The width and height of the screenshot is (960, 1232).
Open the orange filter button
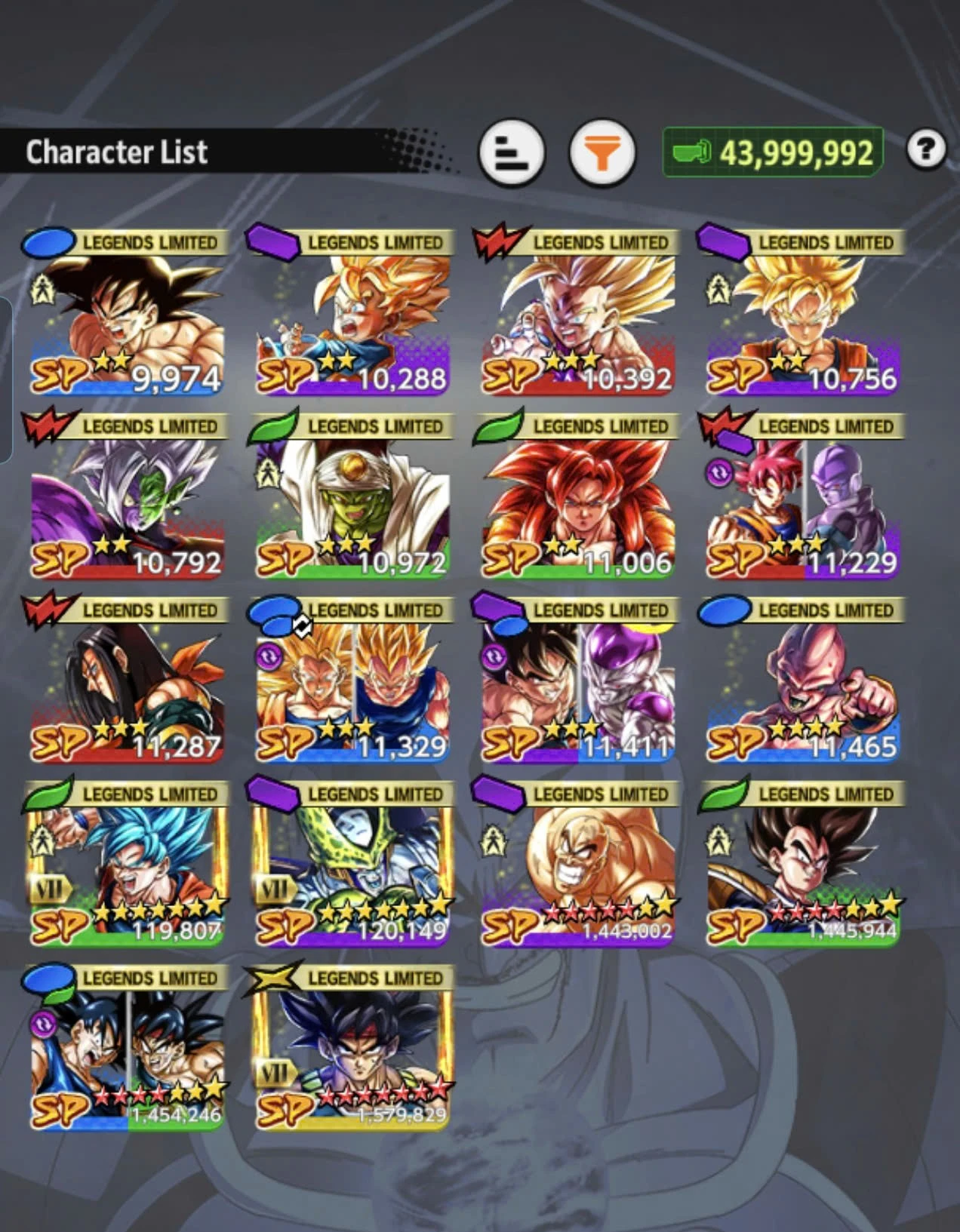[602, 152]
